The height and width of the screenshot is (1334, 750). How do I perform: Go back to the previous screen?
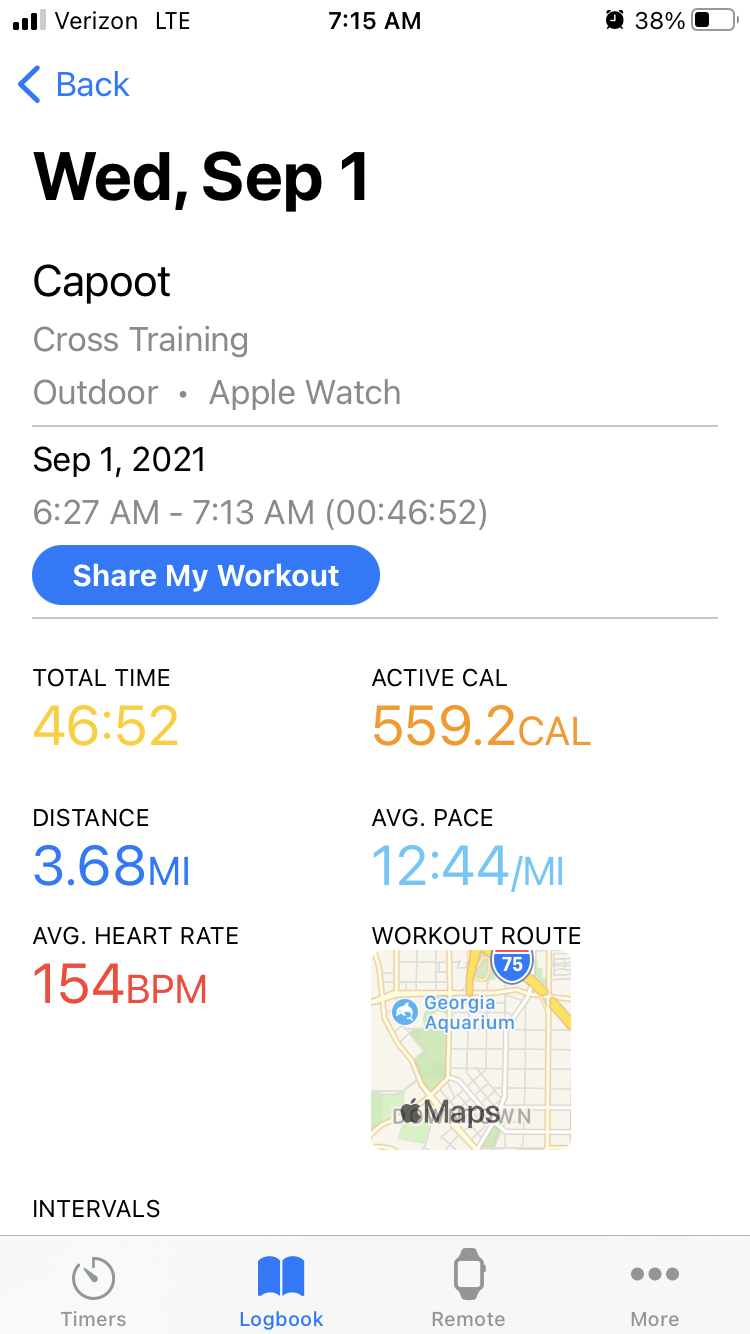pos(74,85)
